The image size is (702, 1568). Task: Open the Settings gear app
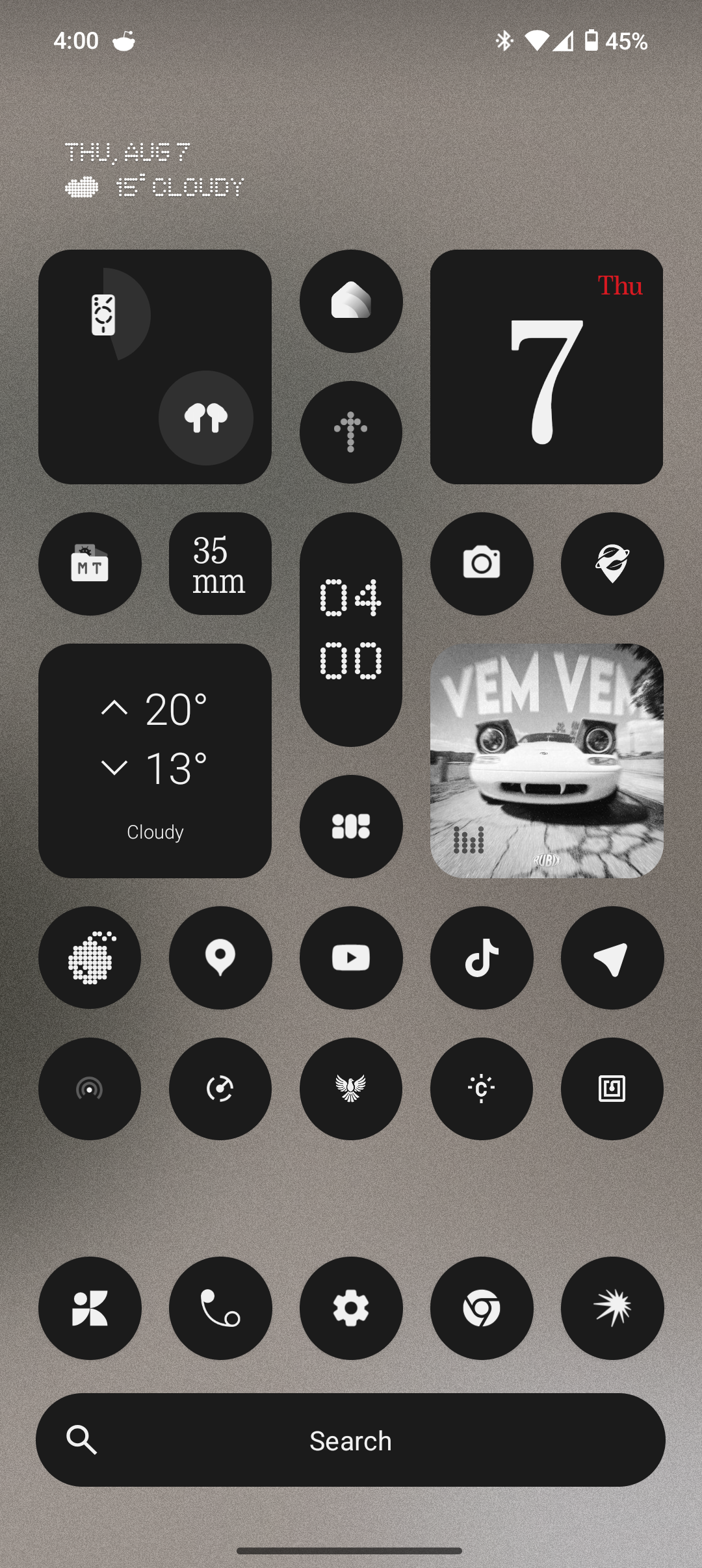coord(351,1307)
